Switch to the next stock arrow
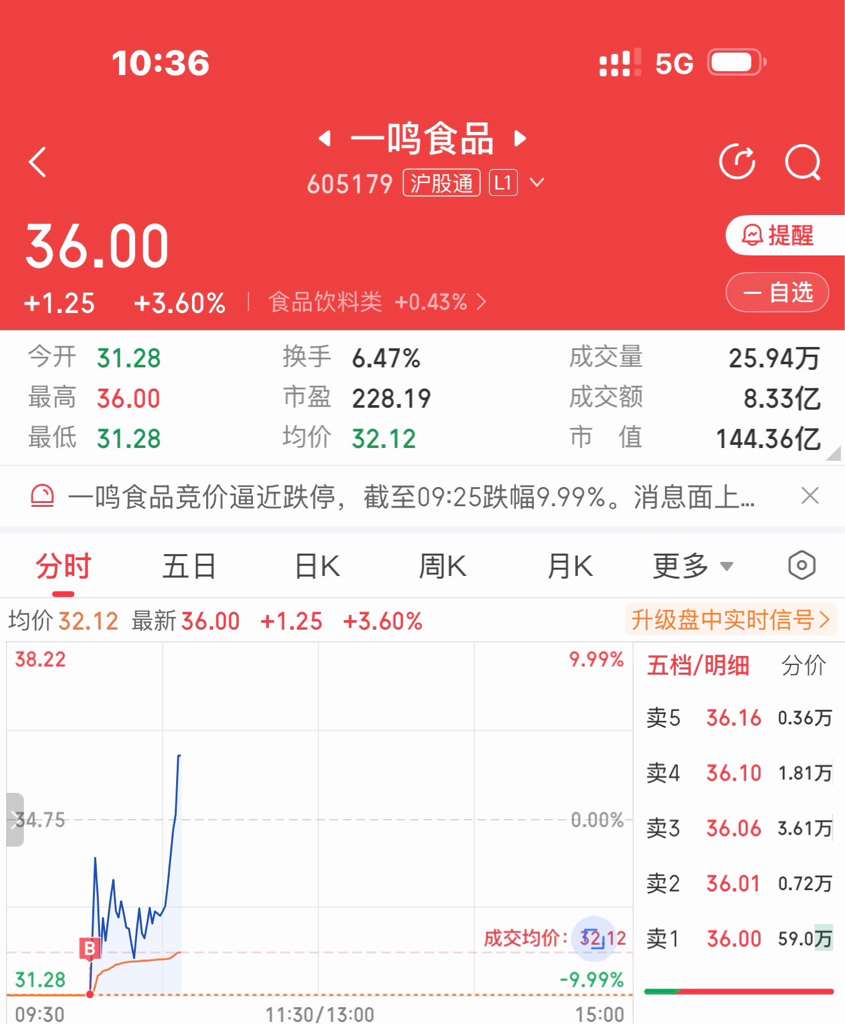Screen dimensions: 845x1024 tap(520, 138)
